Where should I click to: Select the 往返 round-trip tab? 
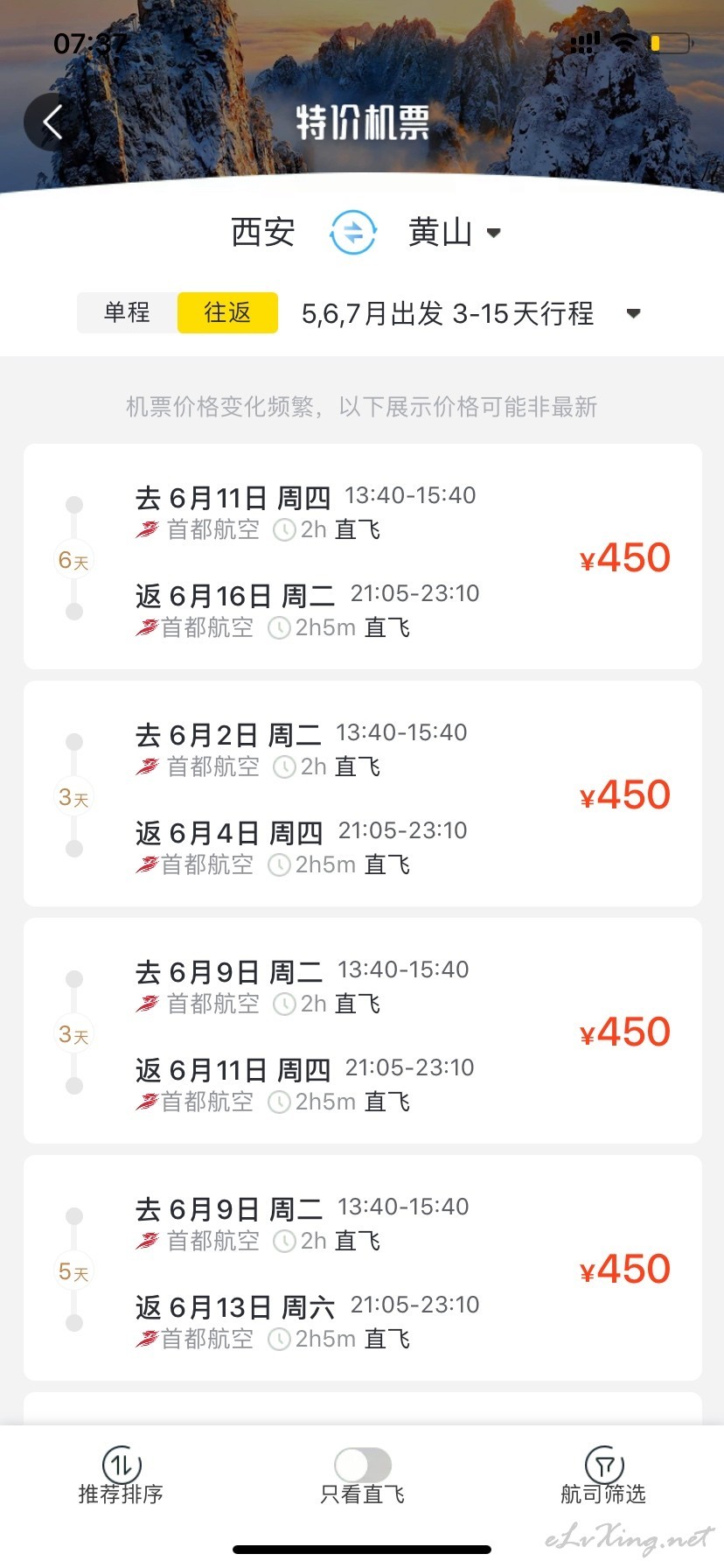coord(227,312)
